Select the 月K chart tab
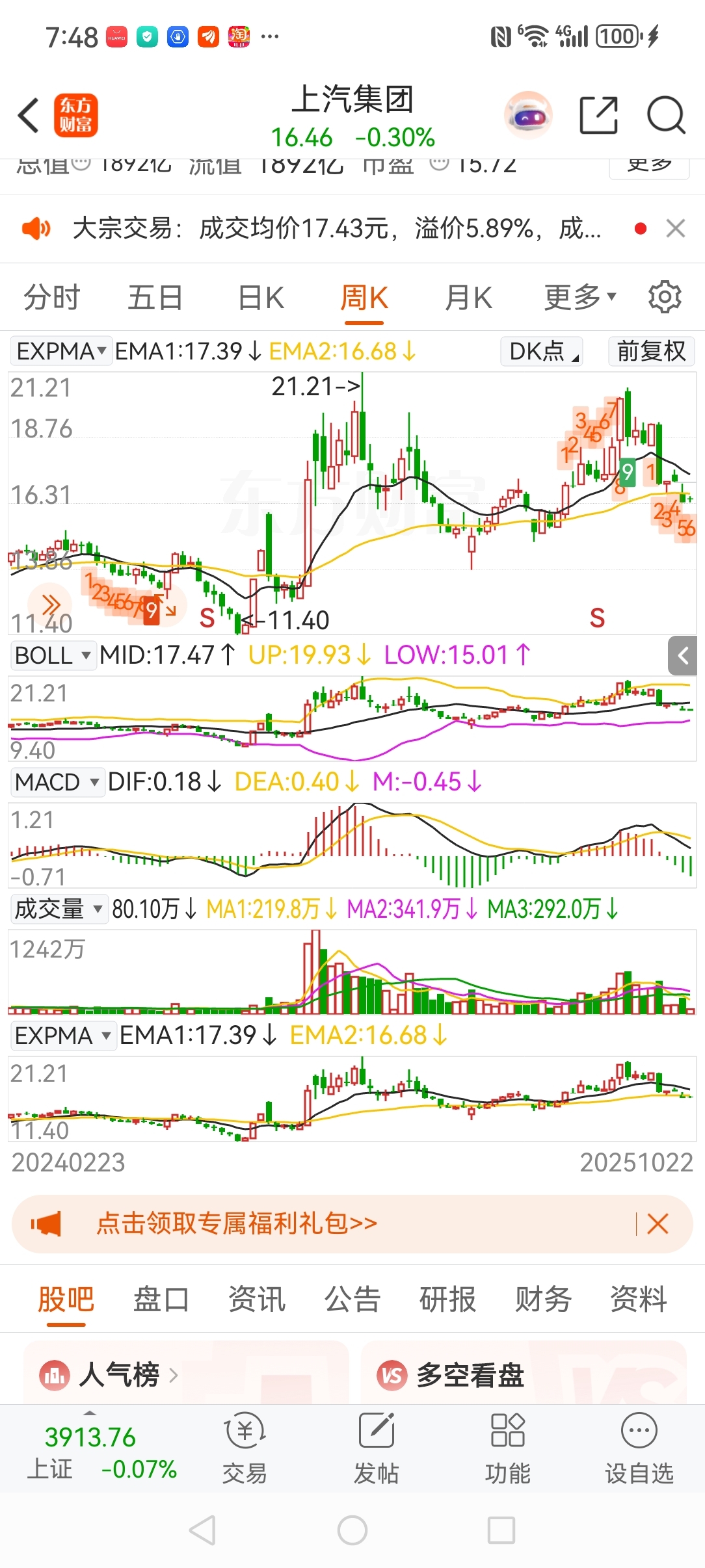The width and height of the screenshot is (705, 1568). click(x=468, y=298)
